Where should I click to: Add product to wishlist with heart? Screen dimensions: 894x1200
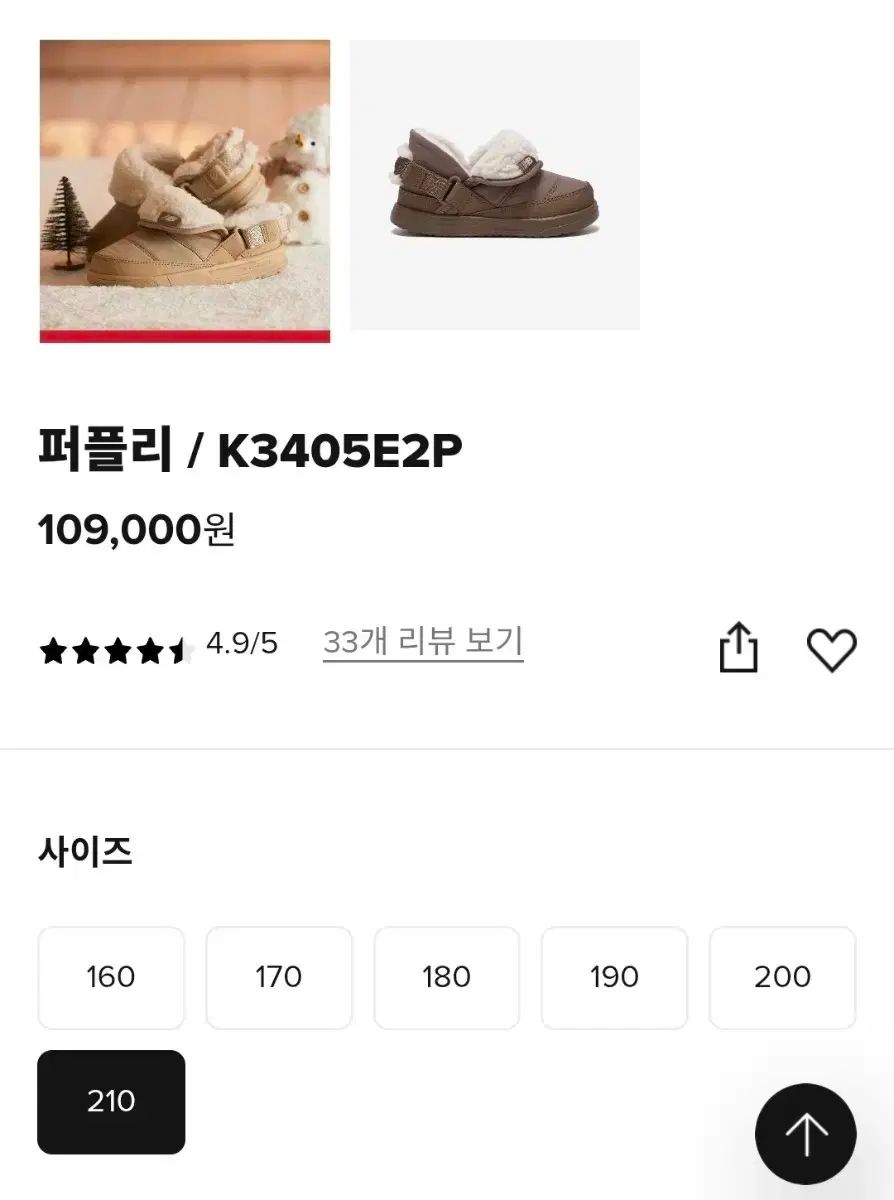[831, 650]
